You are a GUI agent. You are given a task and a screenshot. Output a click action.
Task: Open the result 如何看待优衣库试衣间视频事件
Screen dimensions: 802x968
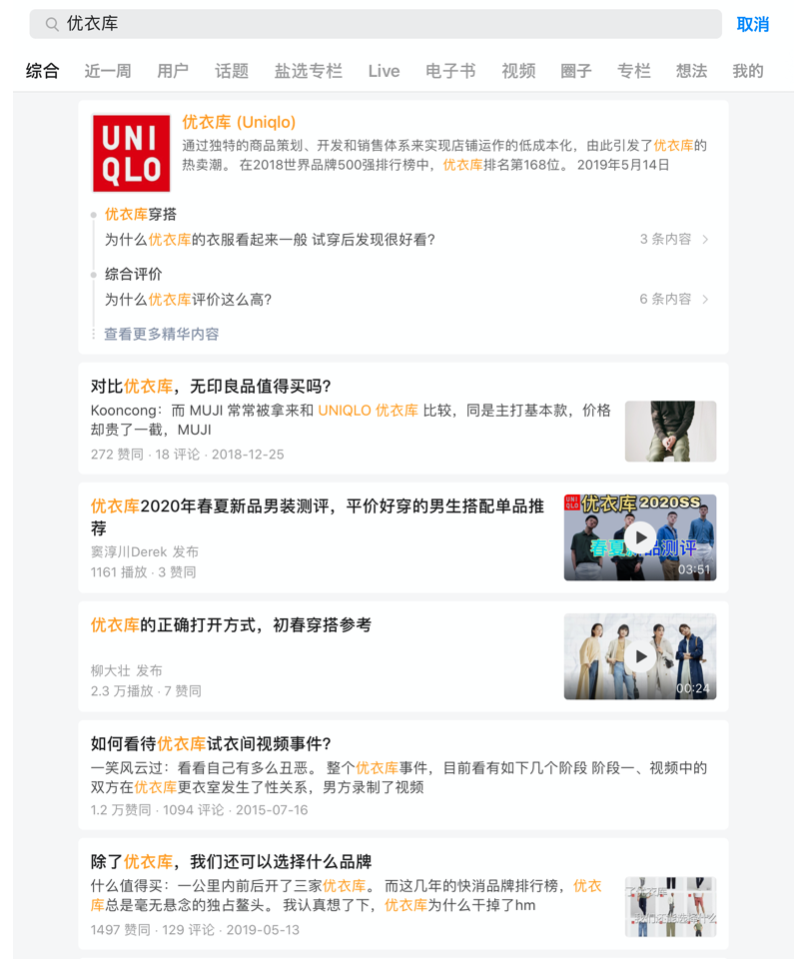click(x=211, y=744)
